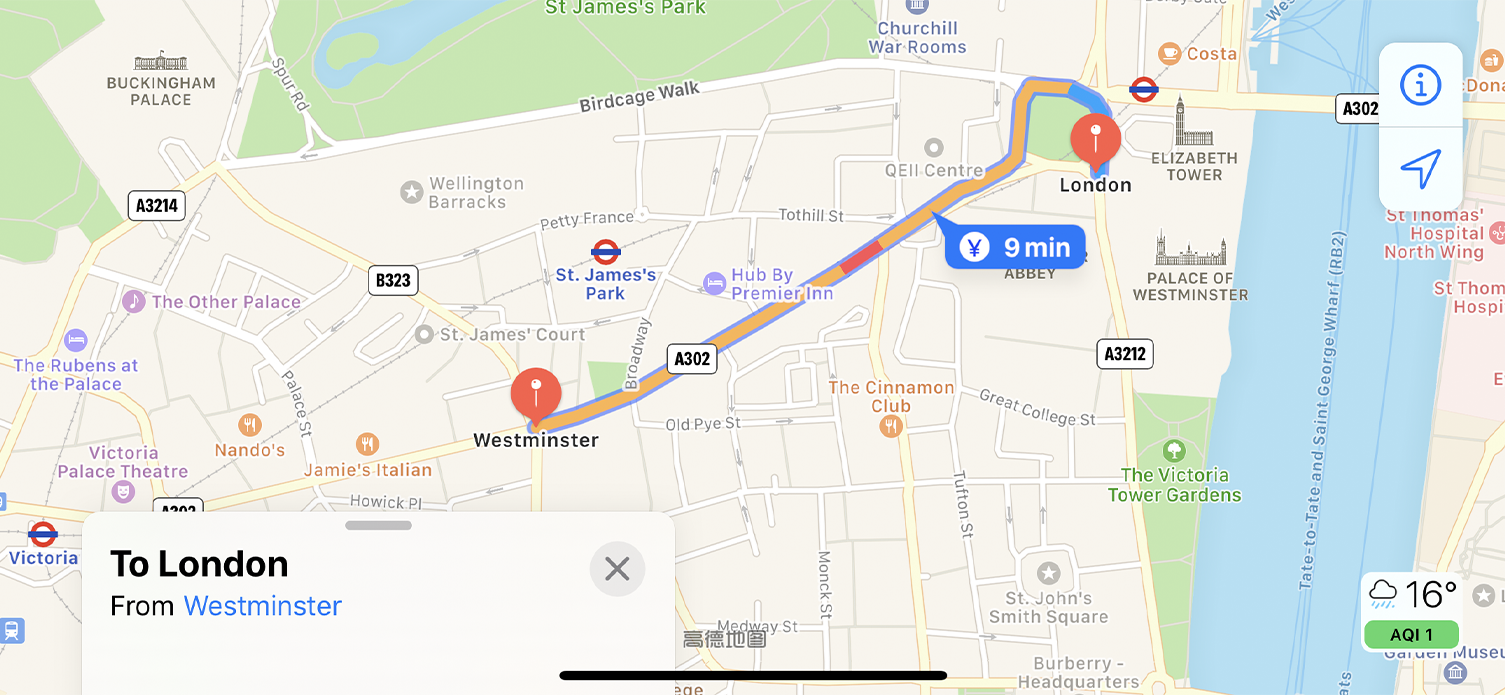Center map on current location arrow

pyautogui.click(x=1420, y=169)
